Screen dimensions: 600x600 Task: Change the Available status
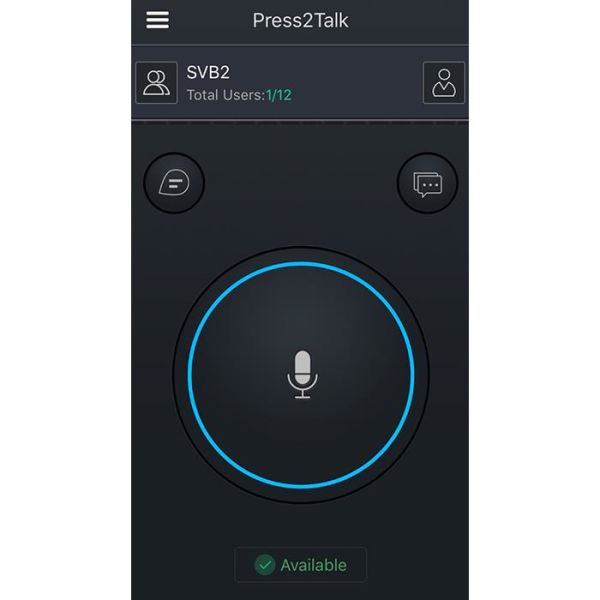click(x=301, y=565)
